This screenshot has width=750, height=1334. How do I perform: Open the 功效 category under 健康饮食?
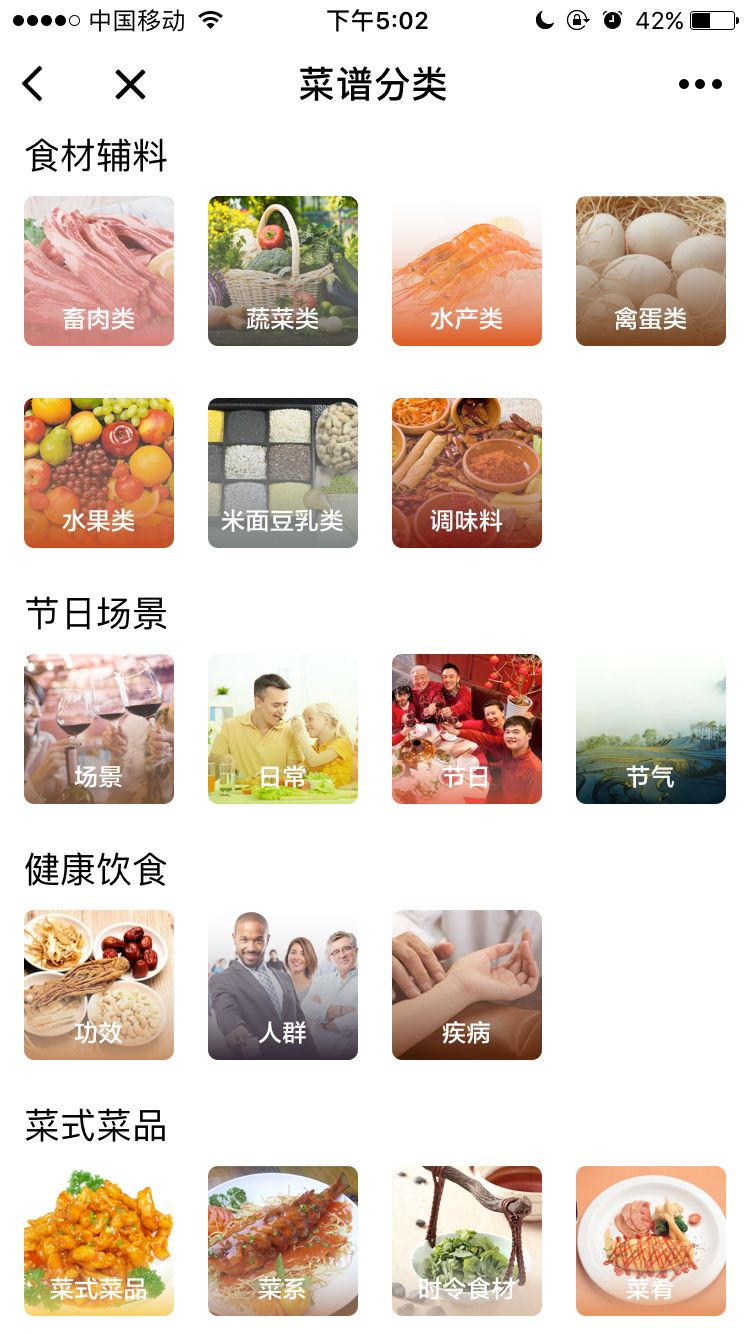[x=99, y=985]
